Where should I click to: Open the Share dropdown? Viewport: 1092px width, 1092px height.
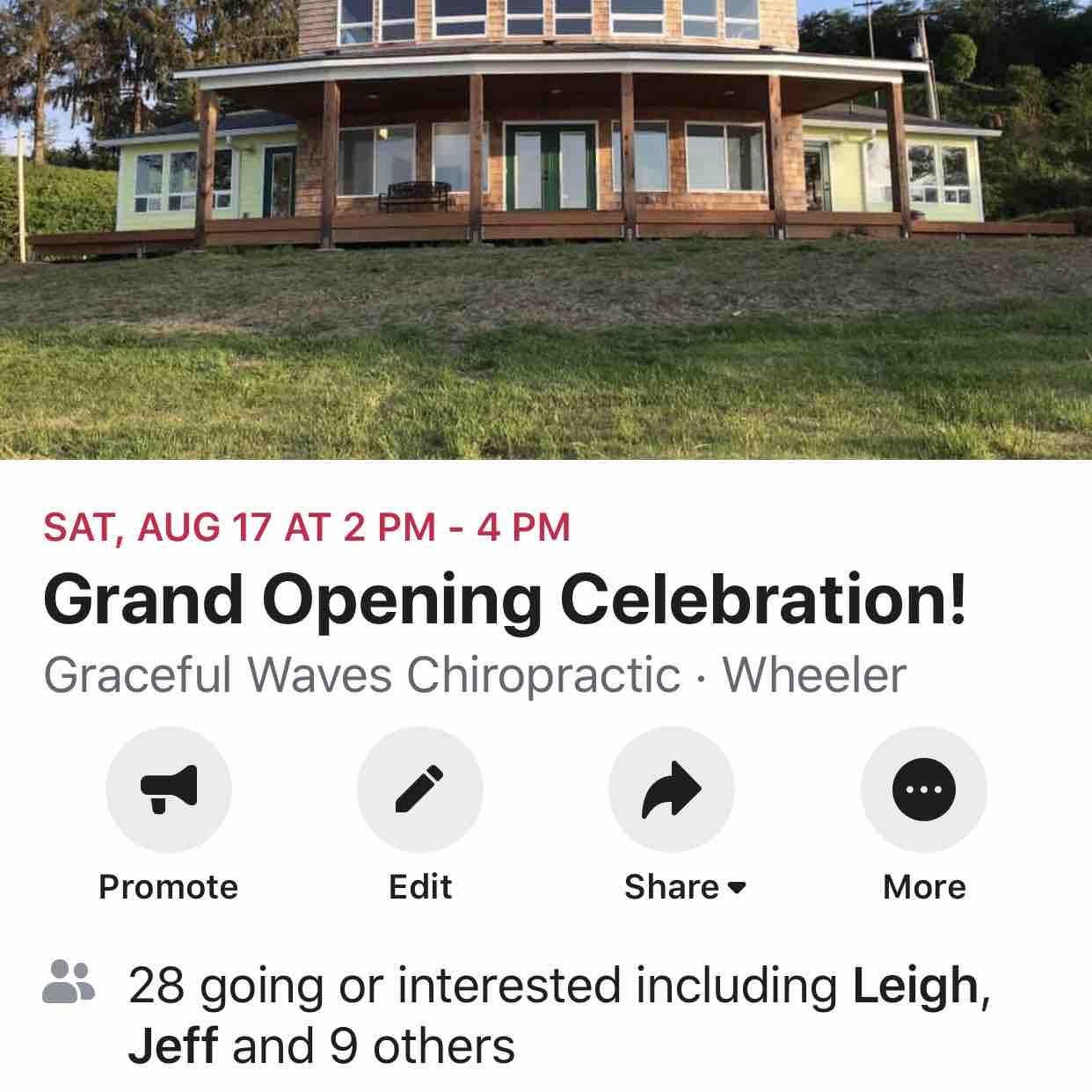click(672, 789)
